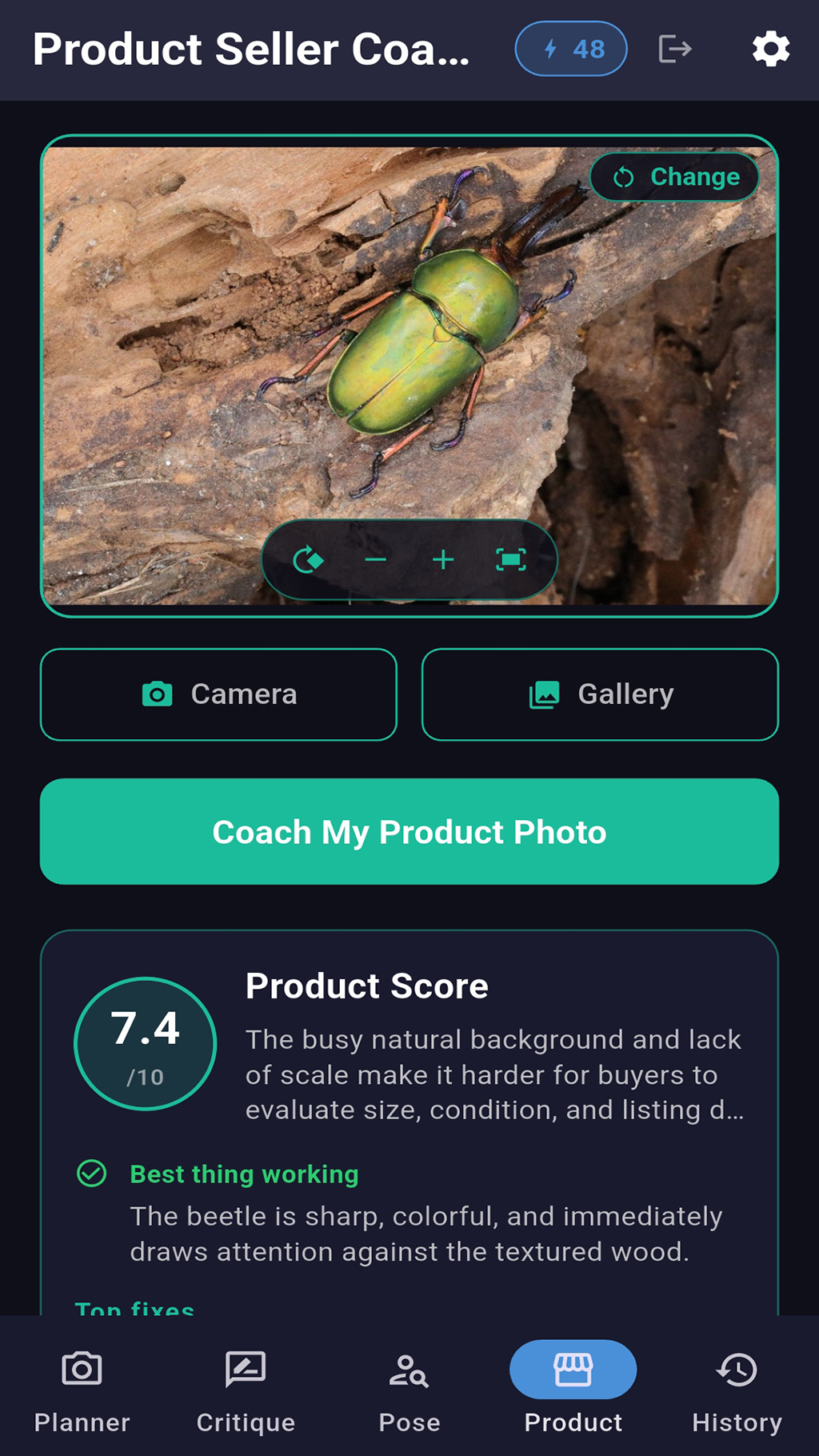This screenshot has width=819, height=1456.
Task: View the History tab
Action: pyautogui.click(x=737, y=1390)
